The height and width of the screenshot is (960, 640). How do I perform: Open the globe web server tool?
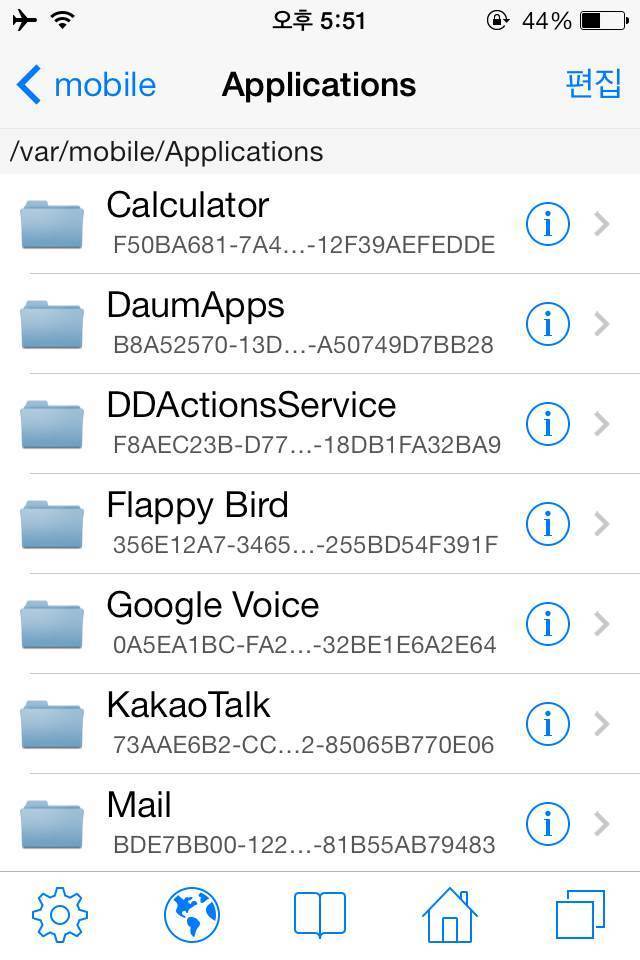[x=191, y=914]
